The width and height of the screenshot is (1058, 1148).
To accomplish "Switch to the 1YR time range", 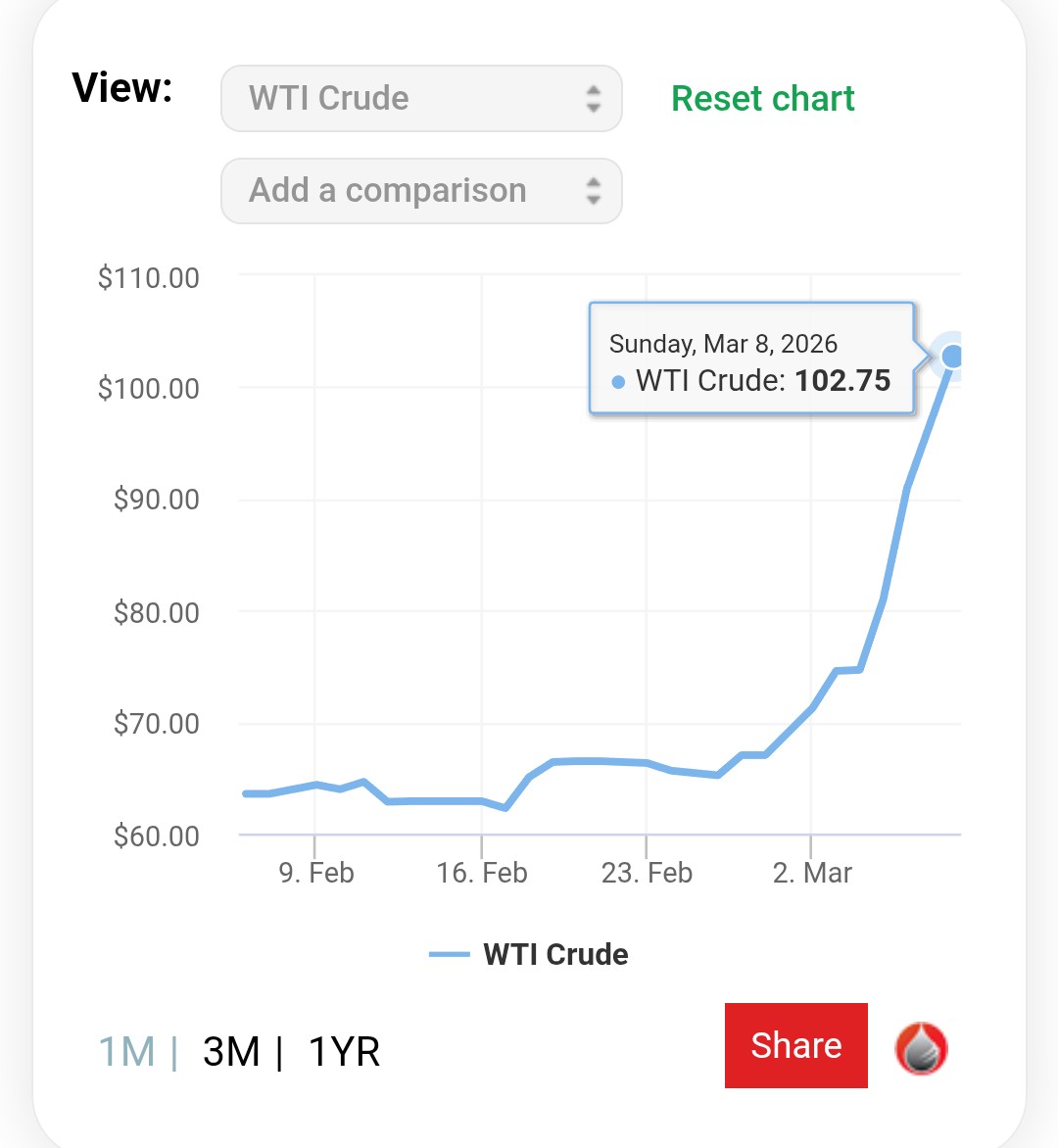I will pyautogui.click(x=344, y=1052).
